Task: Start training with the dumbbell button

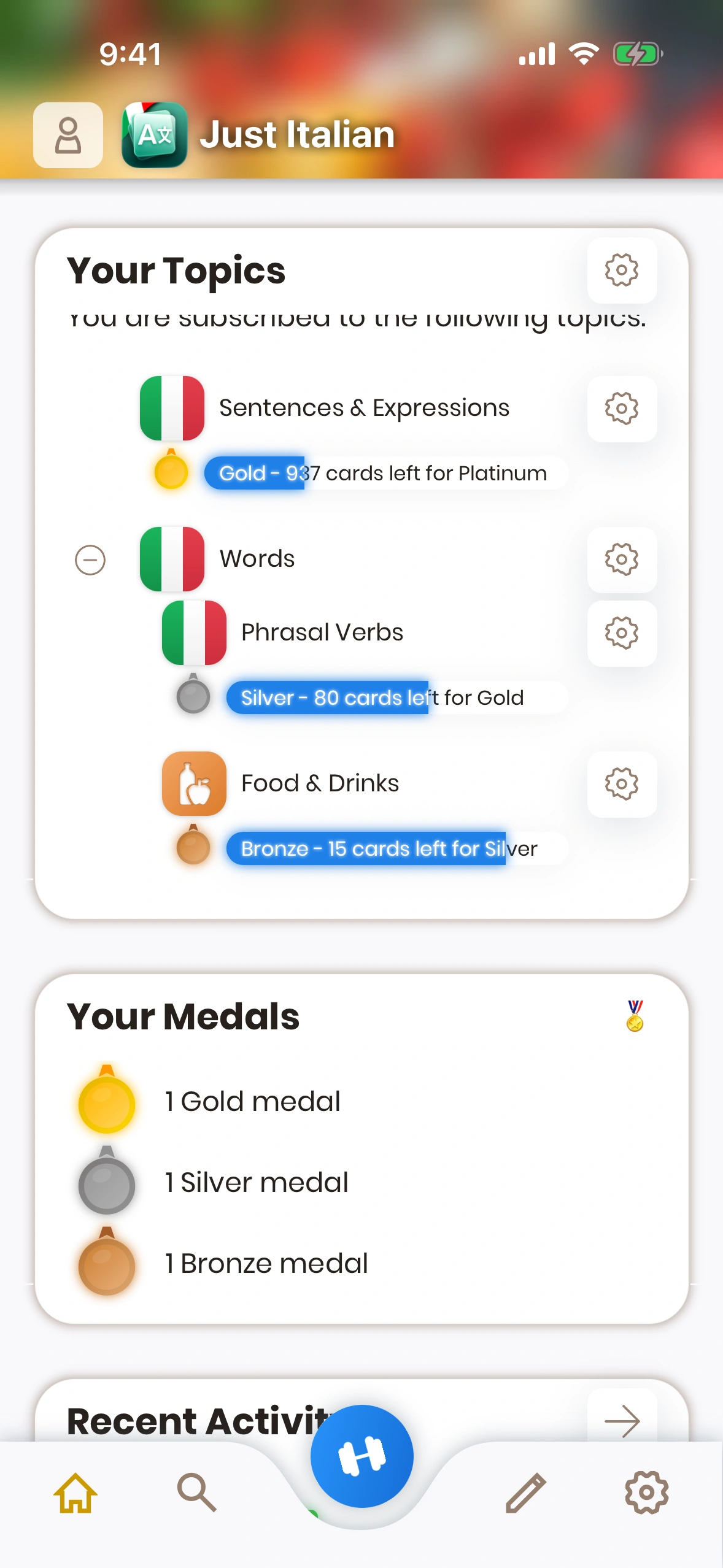Action: [361, 1455]
